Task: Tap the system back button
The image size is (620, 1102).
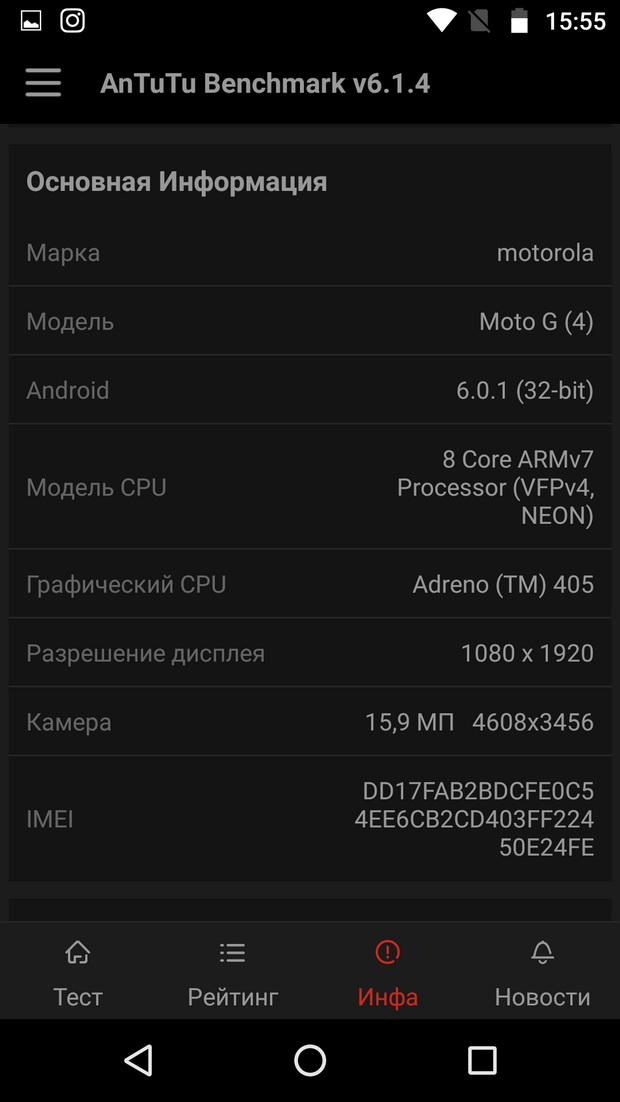Action: (138, 1060)
